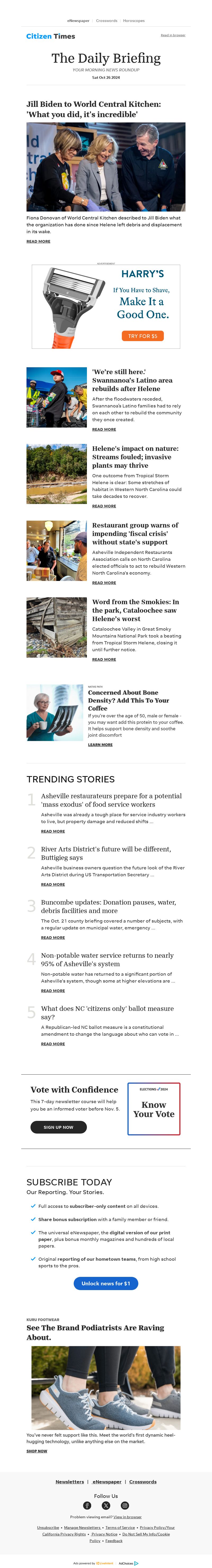212x1568 pixels.
Task: Tap the Sign Up Now button
Action: point(59,1127)
